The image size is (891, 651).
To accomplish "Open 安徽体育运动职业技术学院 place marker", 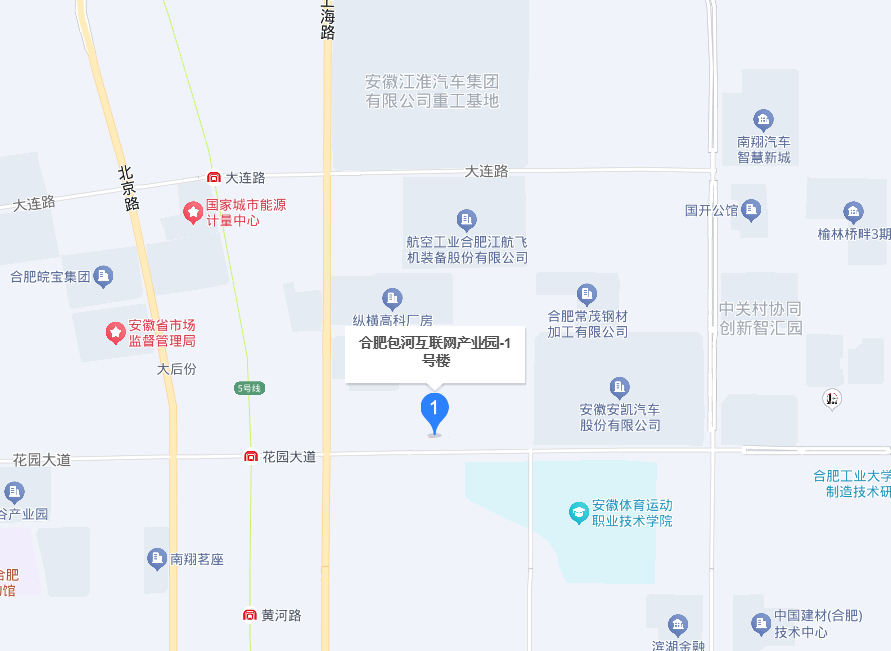I will [578, 513].
